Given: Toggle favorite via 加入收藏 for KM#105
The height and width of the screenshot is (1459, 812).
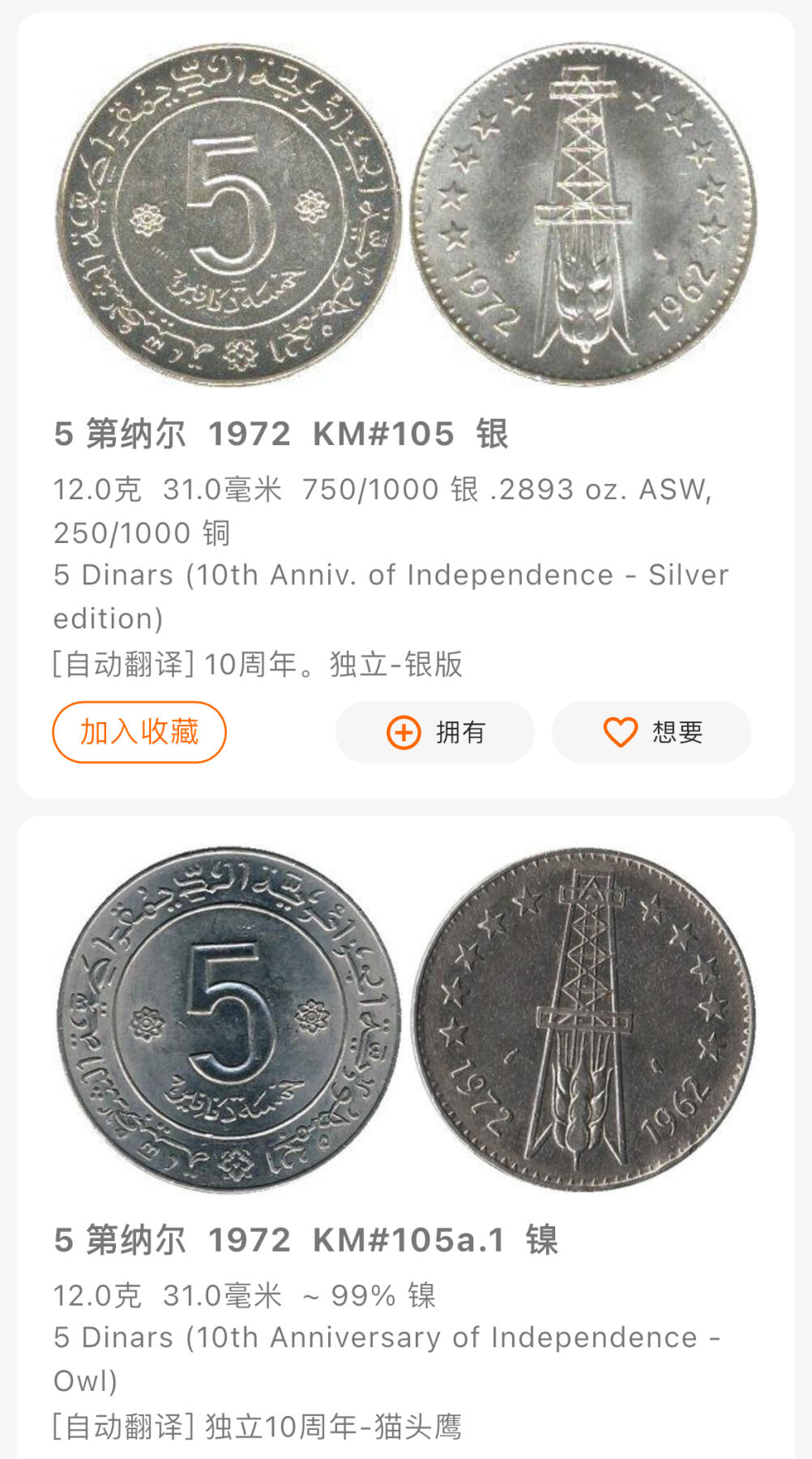Looking at the screenshot, I should 139,732.
